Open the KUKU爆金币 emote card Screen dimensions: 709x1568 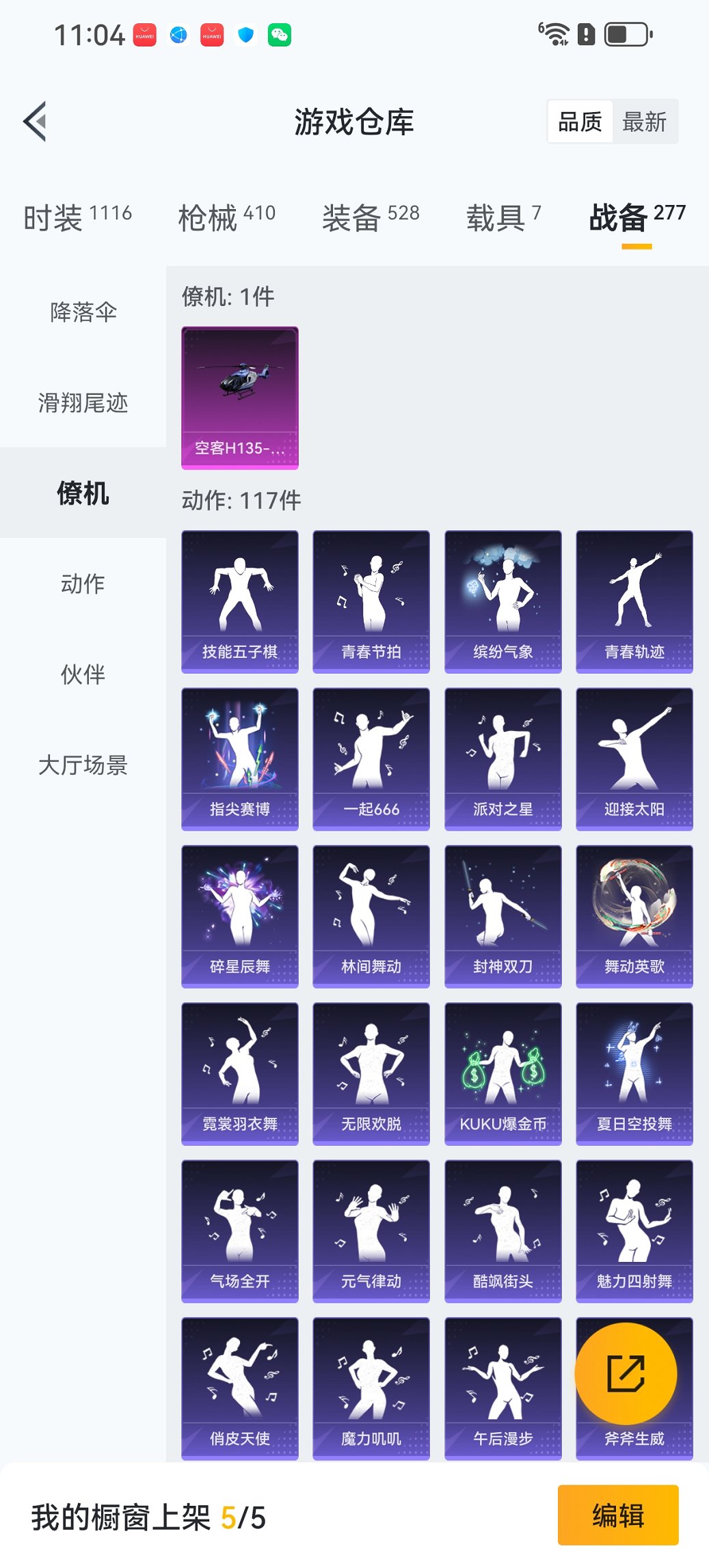(503, 1073)
